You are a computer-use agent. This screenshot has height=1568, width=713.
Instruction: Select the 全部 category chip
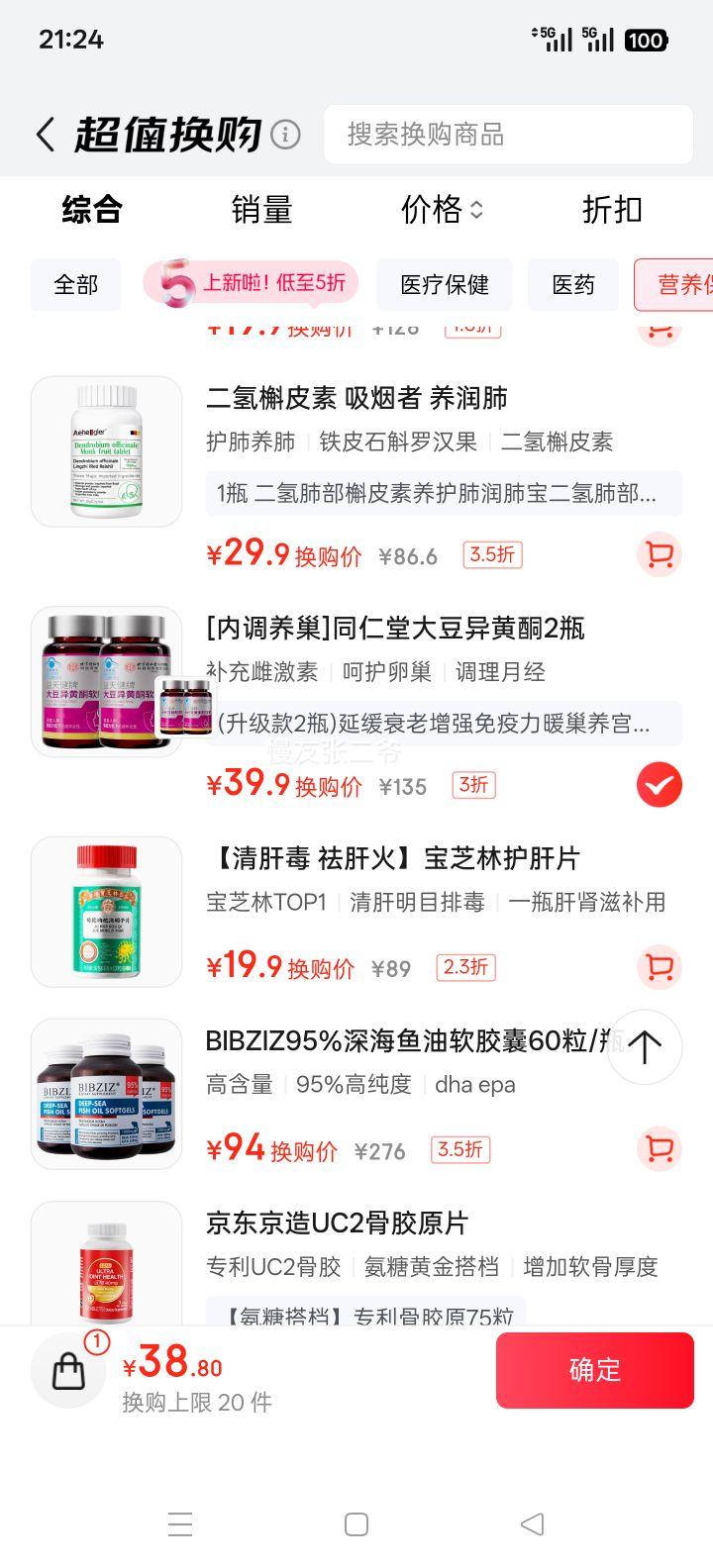point(75,285)
